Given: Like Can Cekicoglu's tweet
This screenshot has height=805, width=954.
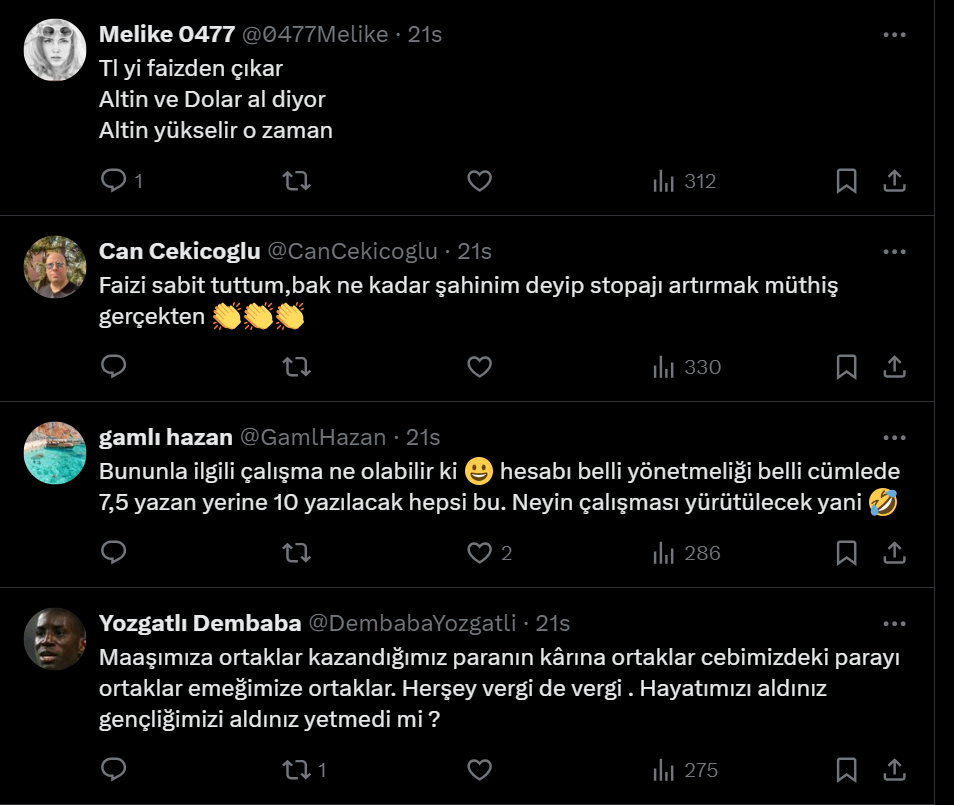Looking at the screenshot, I should click(x=480, y=367).
